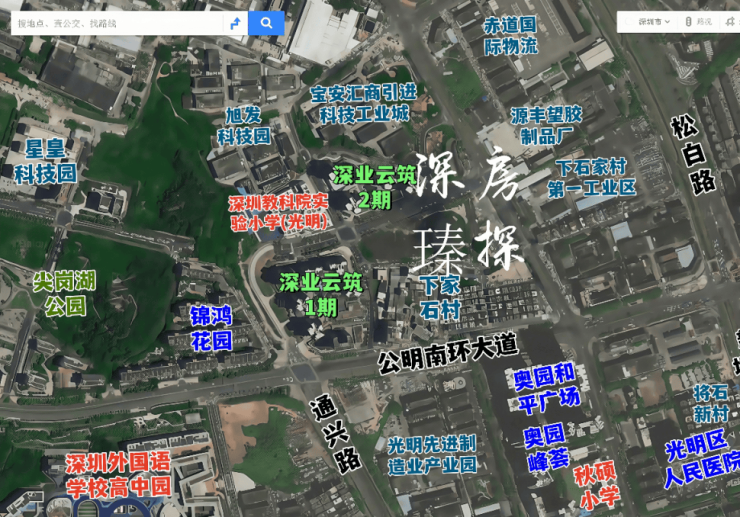The width and height of the screenshot is (740, 517).
Task: Open the toolbox icon beside 路况
Action: (x=730, y=22)
